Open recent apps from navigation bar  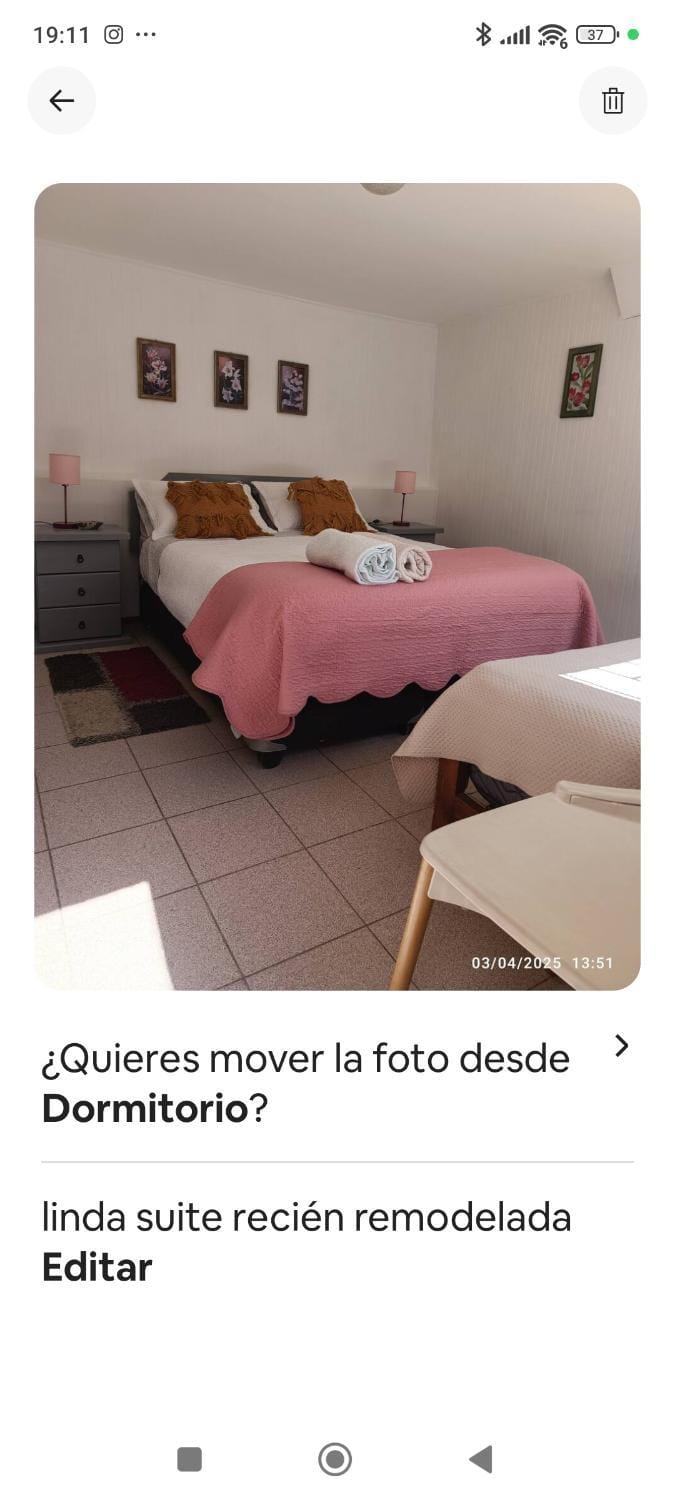(x=189, y=1459)
